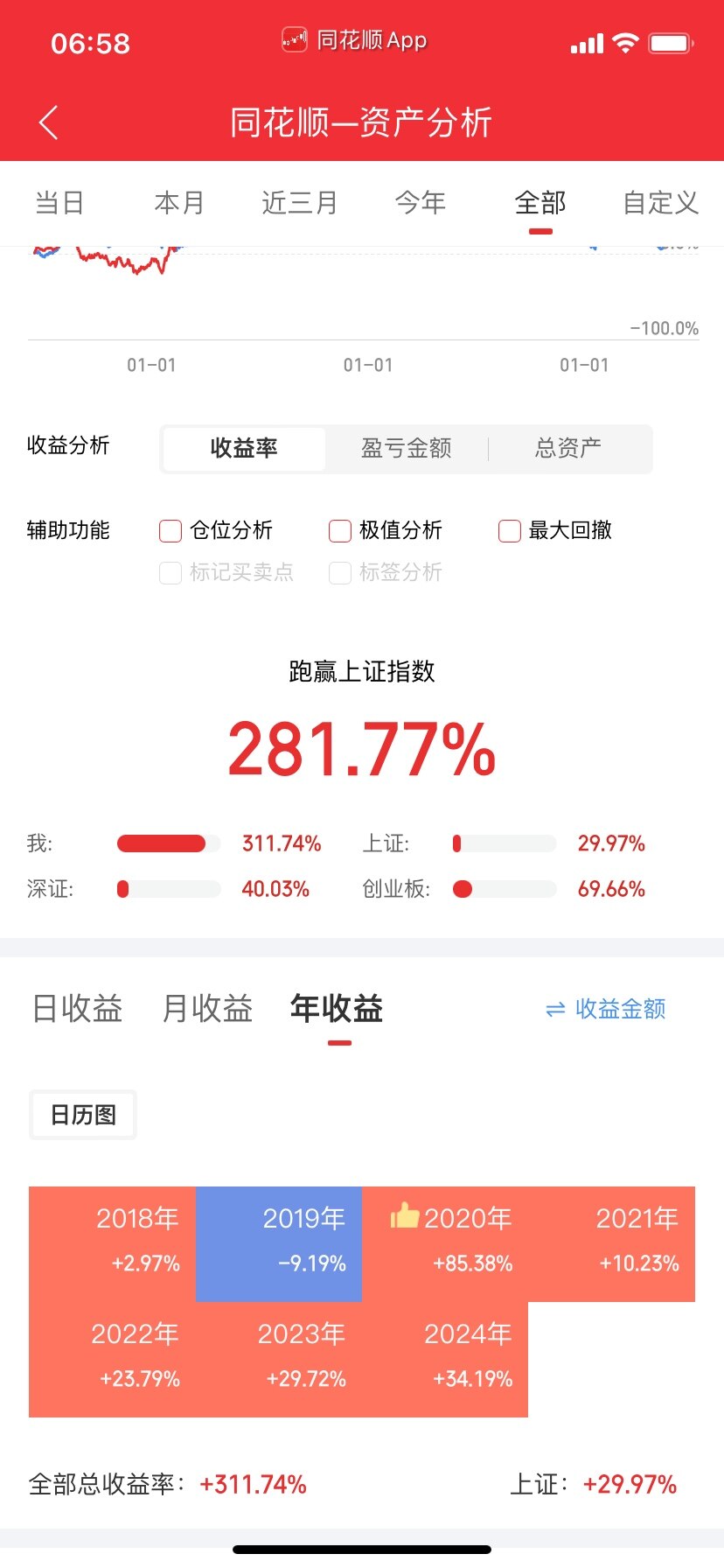Tap the 2019年 return tile
724x1568 pixels.
(279, 1243)
